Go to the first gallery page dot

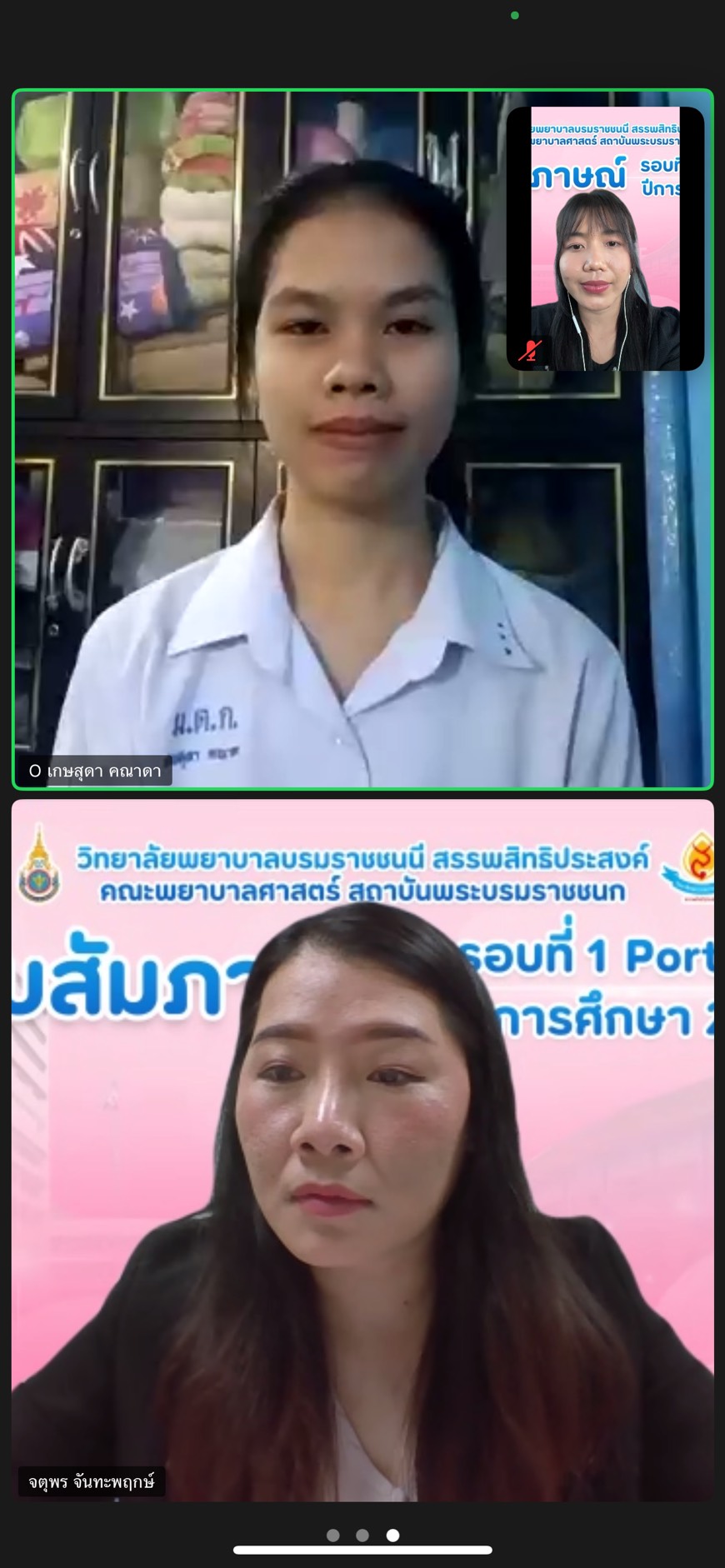pyautogui.click(x=333, y=1535)
